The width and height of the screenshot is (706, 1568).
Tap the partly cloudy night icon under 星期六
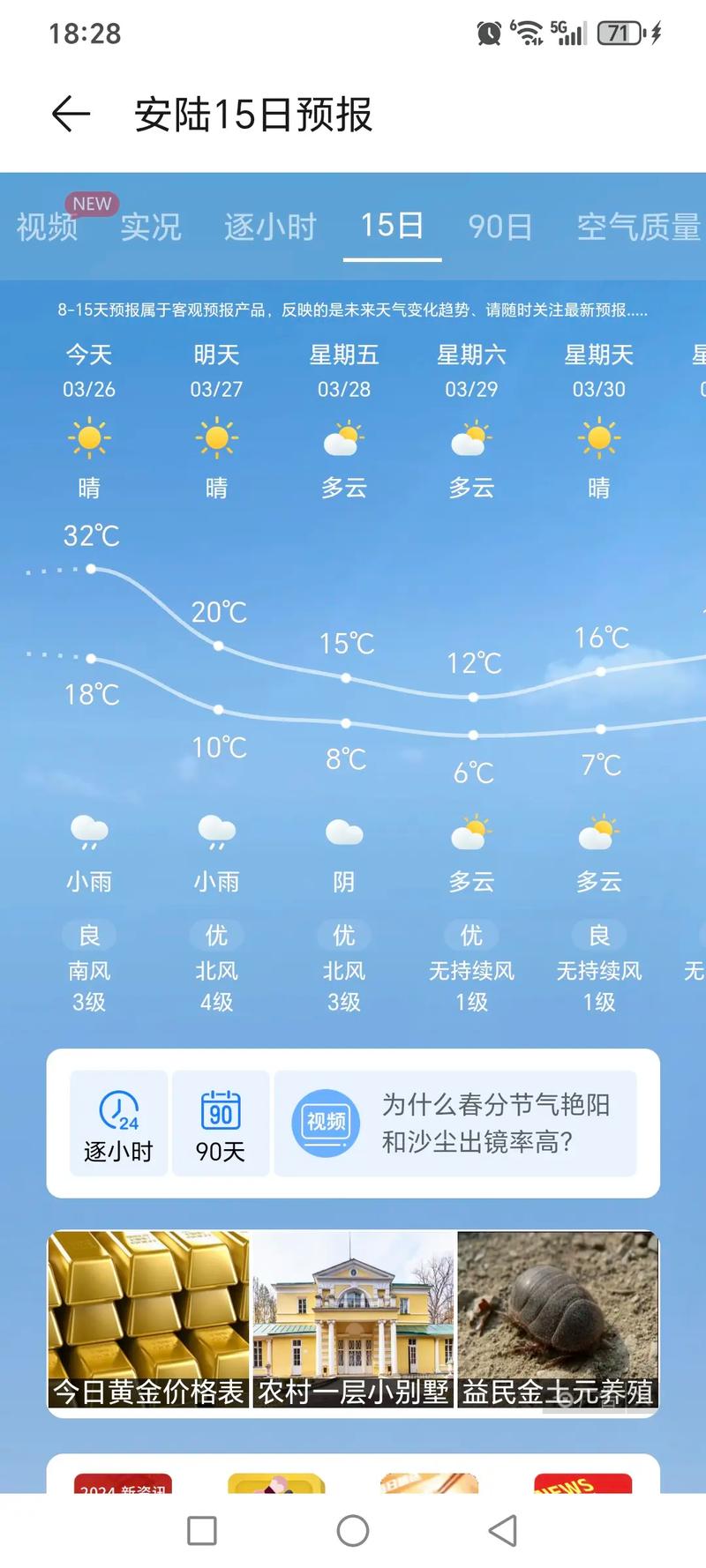[x=470, y=833]
